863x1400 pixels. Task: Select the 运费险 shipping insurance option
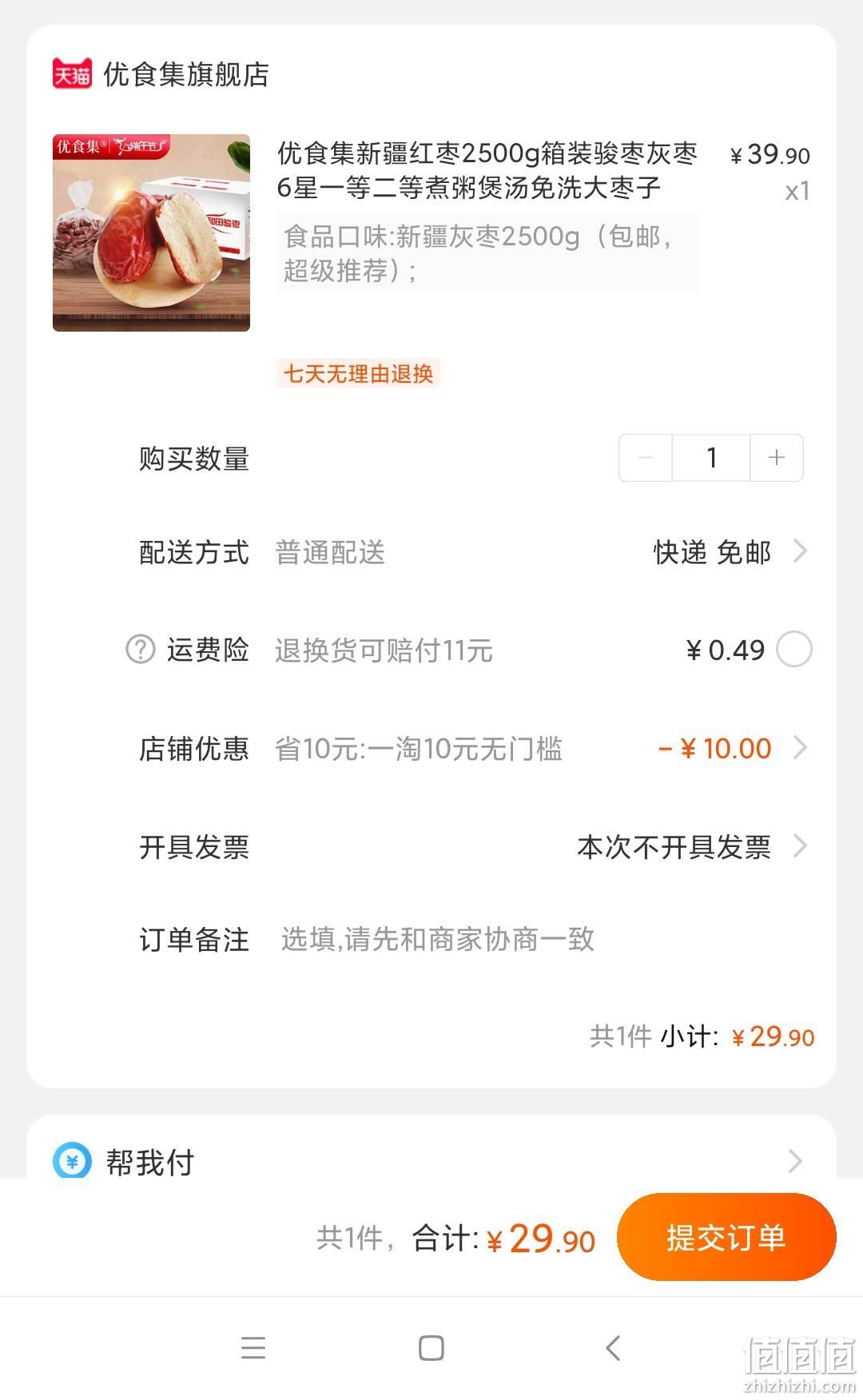click(794, 650)
